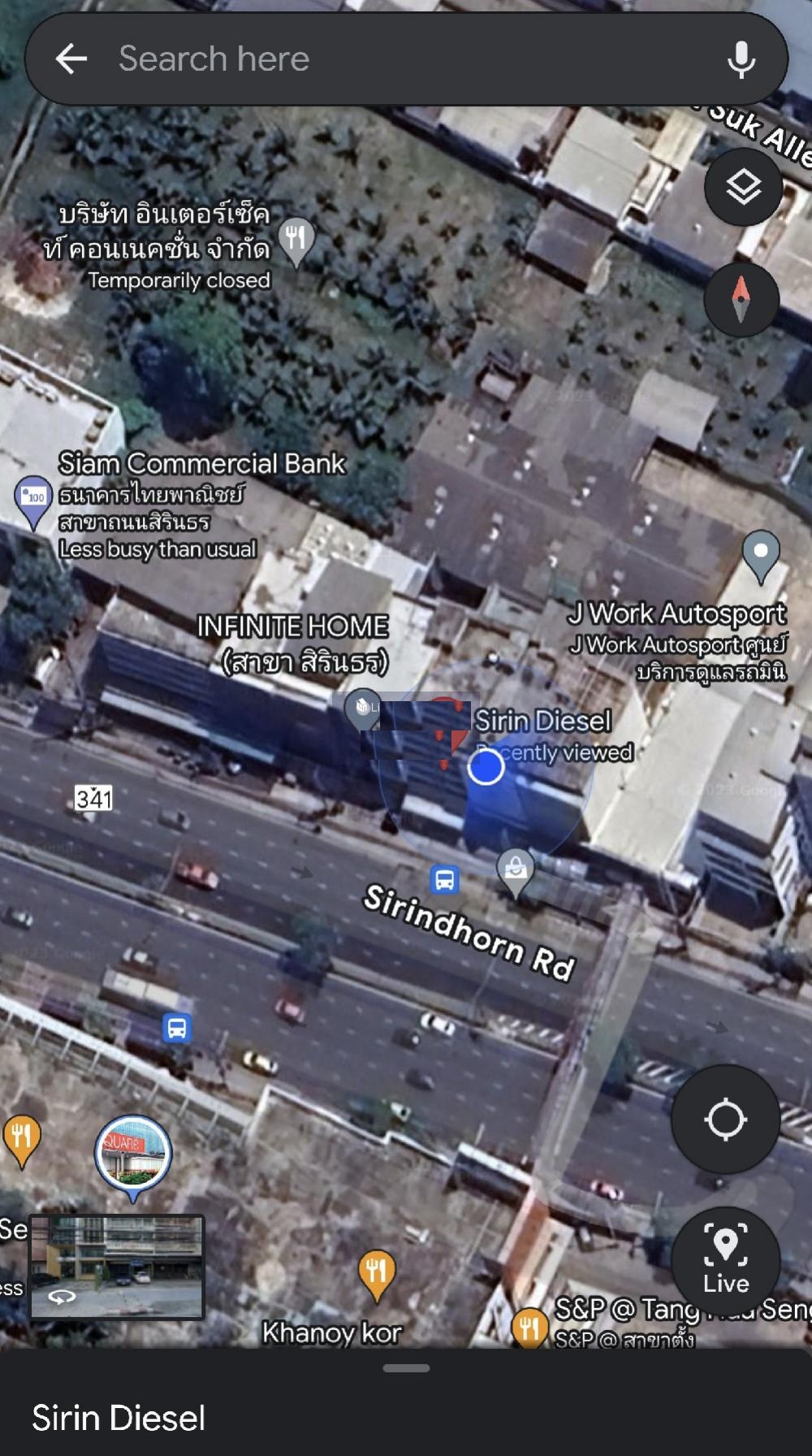Open the INFINITE HOME place marker
This screenshot has height=1456, width=812.
pyautogui.click(x=362, y=707)
